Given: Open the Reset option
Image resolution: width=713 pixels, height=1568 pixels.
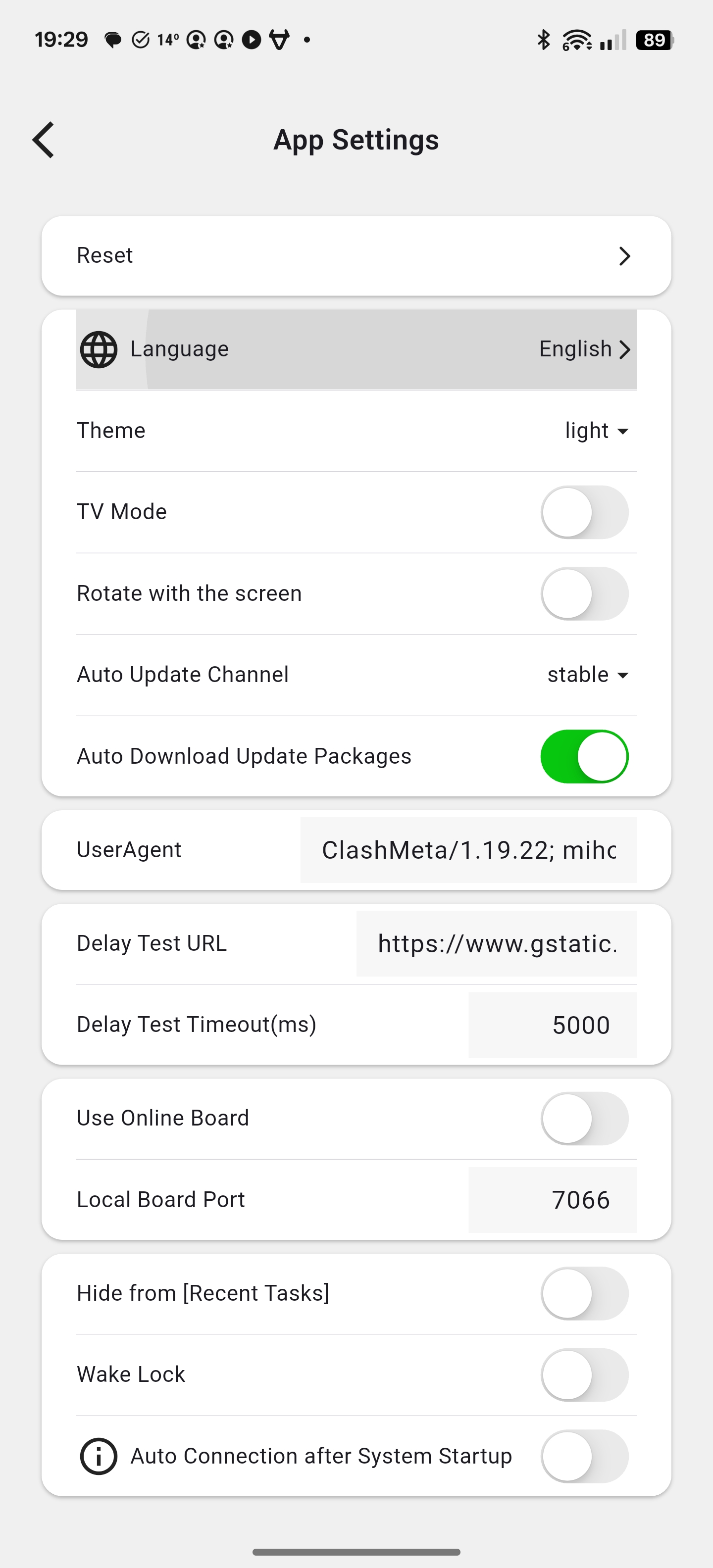Looking at the screenshot, I should (x=356, y=256).
